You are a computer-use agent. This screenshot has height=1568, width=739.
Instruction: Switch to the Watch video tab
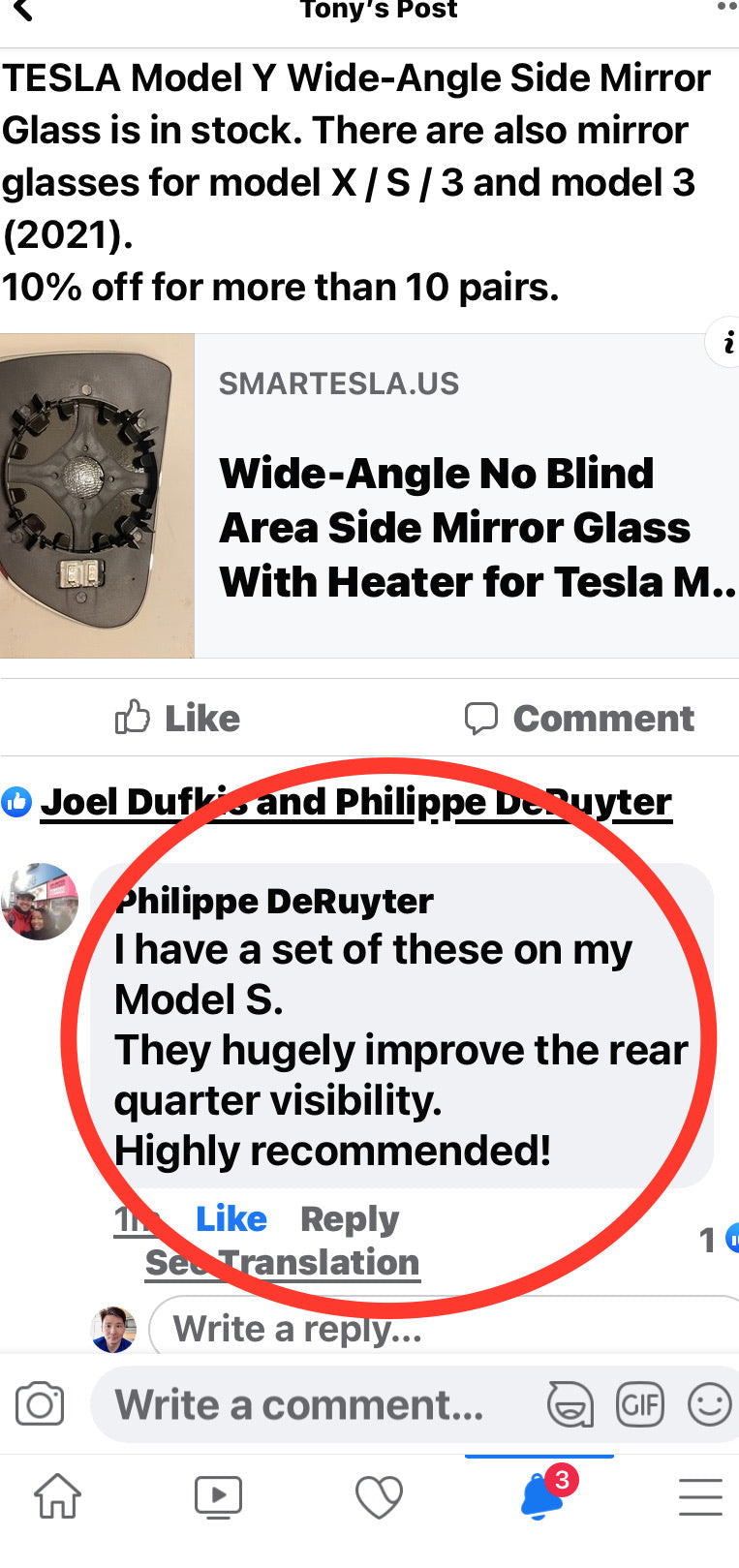[218, 1496]
